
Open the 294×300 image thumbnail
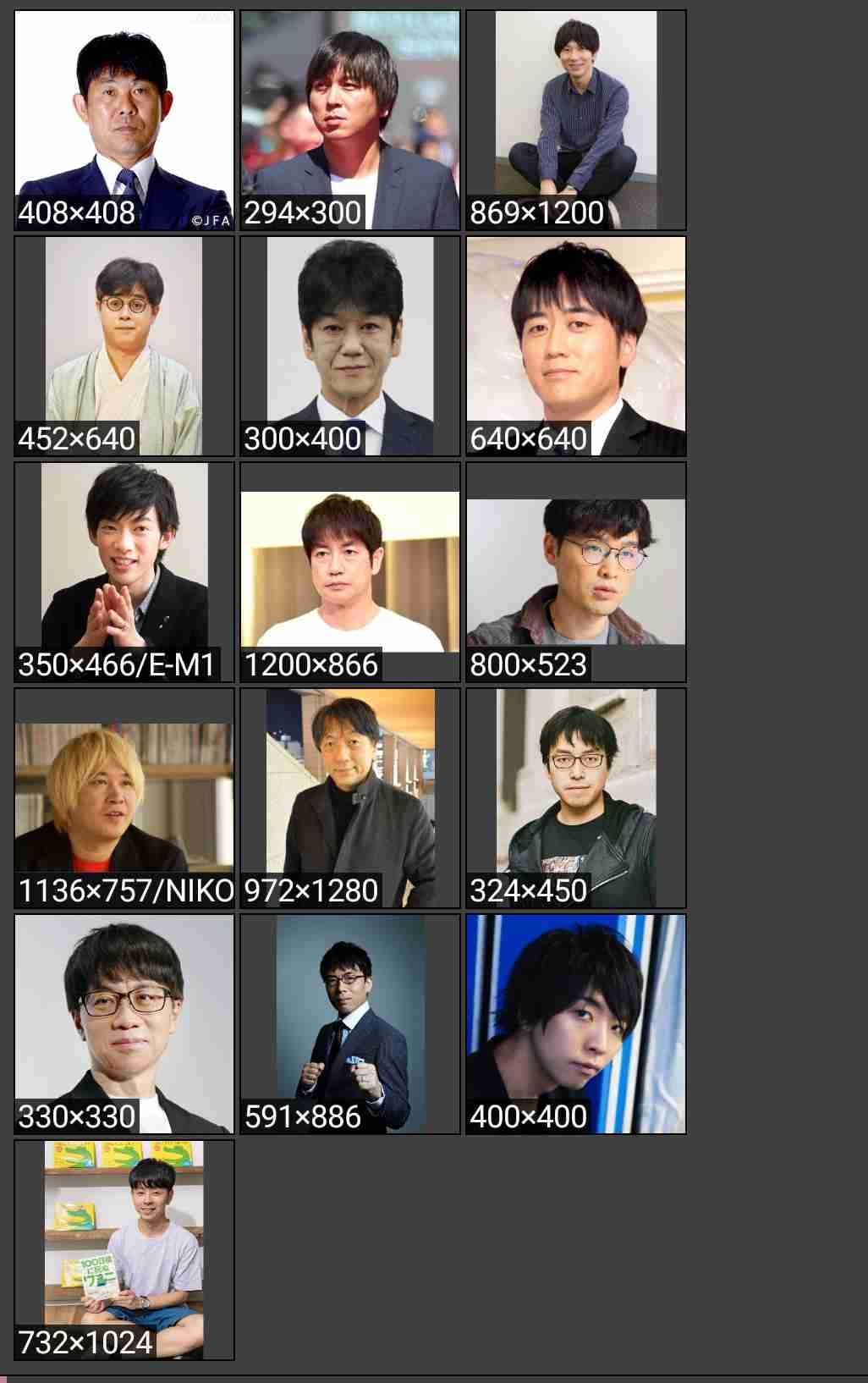coord(350,120)
